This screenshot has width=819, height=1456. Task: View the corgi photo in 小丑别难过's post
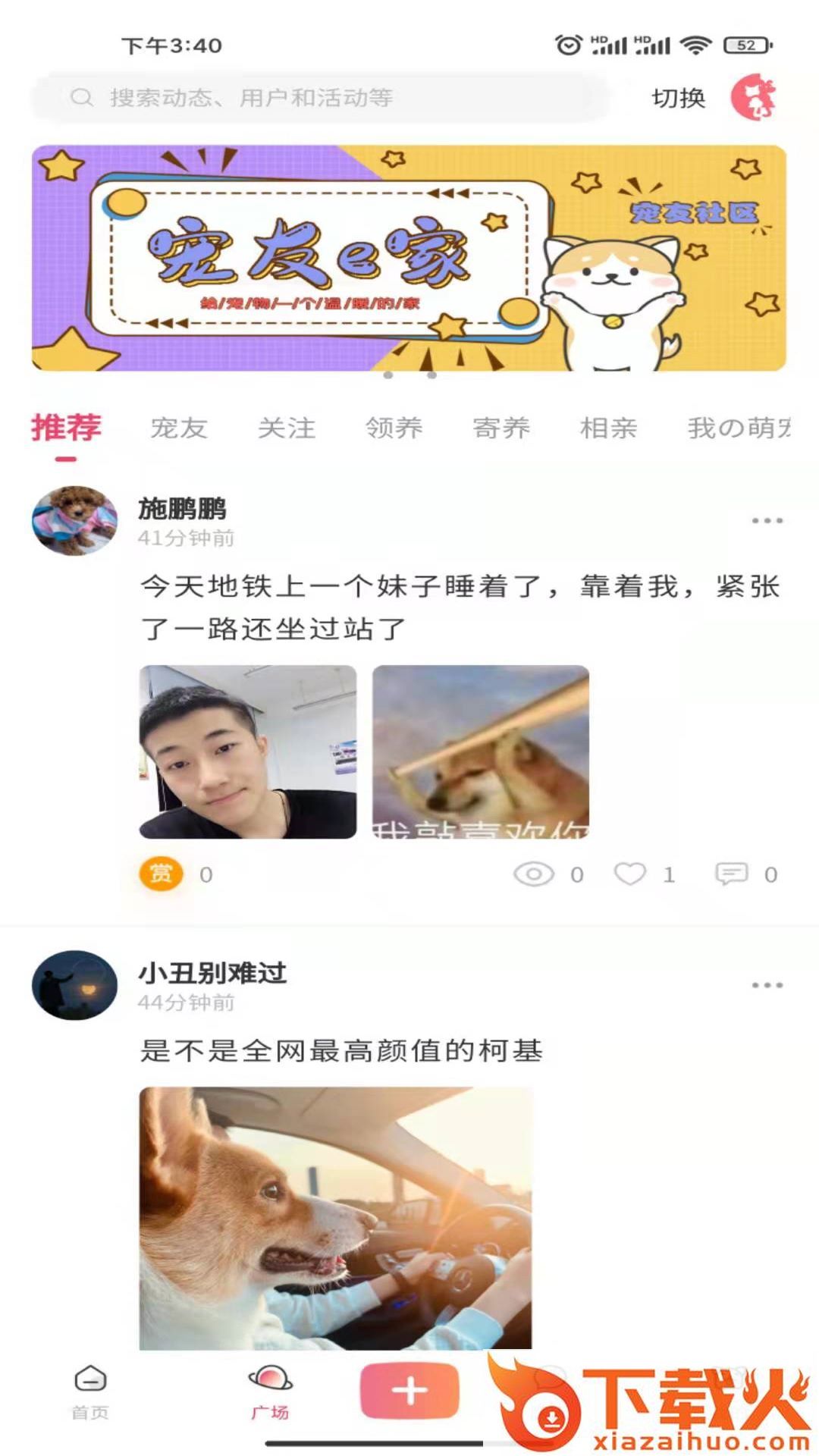[335, 1217]
